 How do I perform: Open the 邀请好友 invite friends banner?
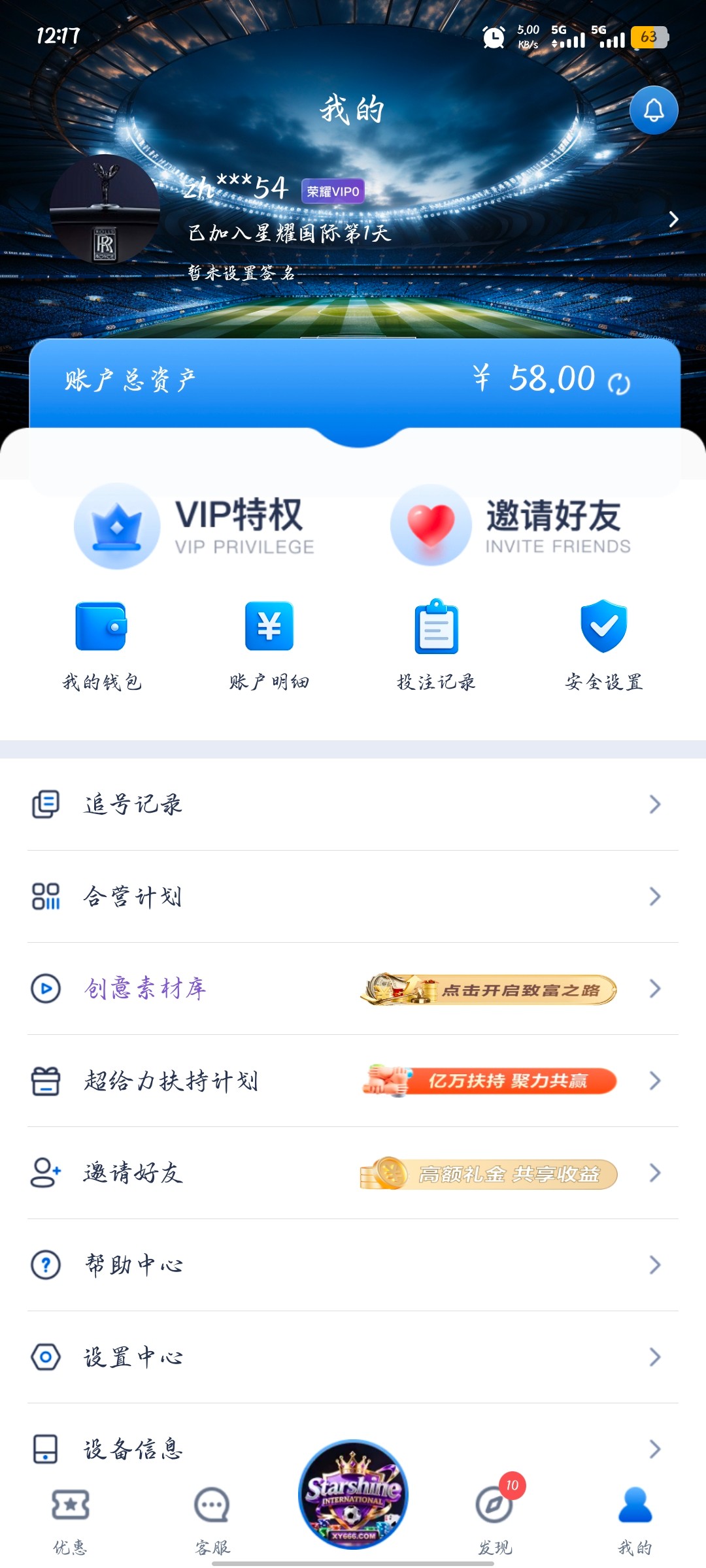pyautogui.click(x=511, y=526)
